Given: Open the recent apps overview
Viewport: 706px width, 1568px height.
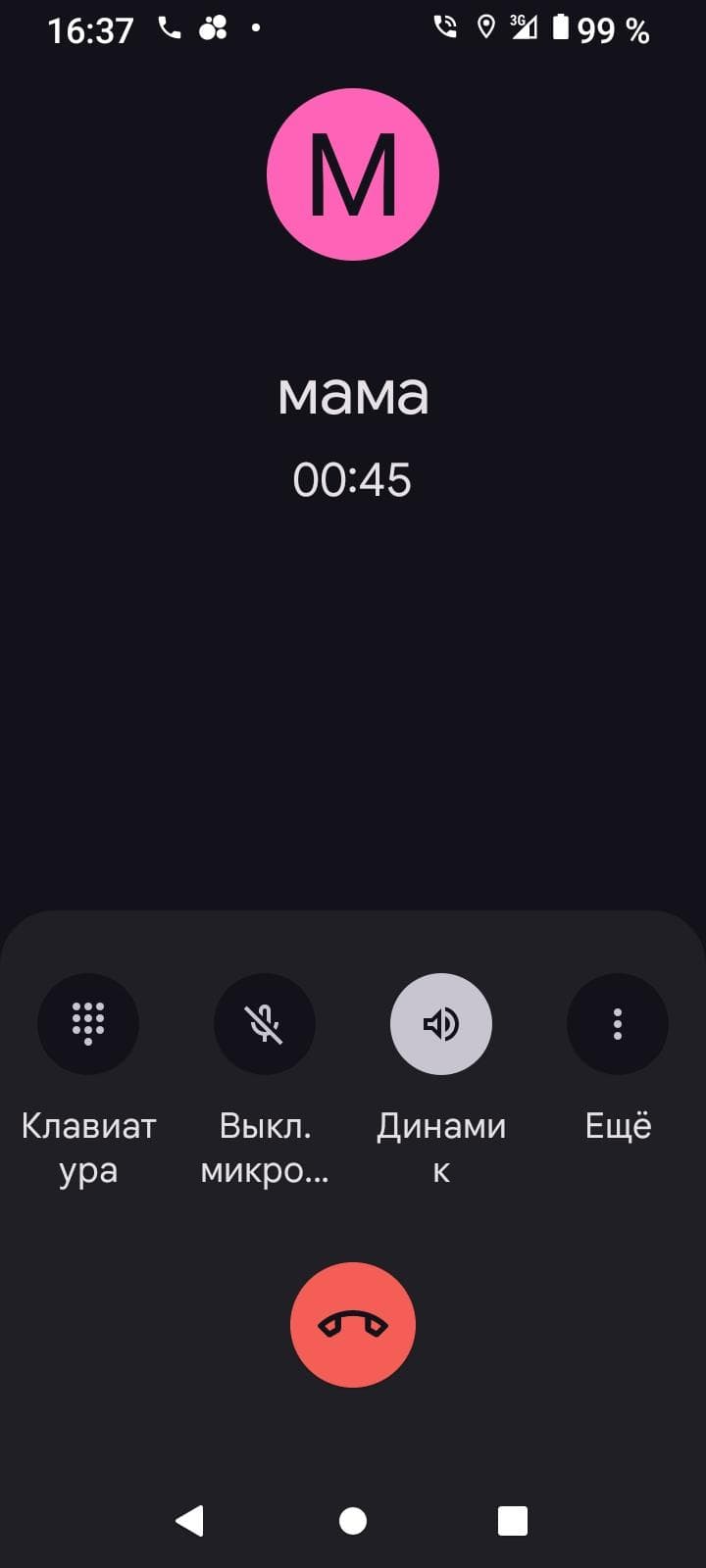Looking at the screenshot, I should [513, 1521].
